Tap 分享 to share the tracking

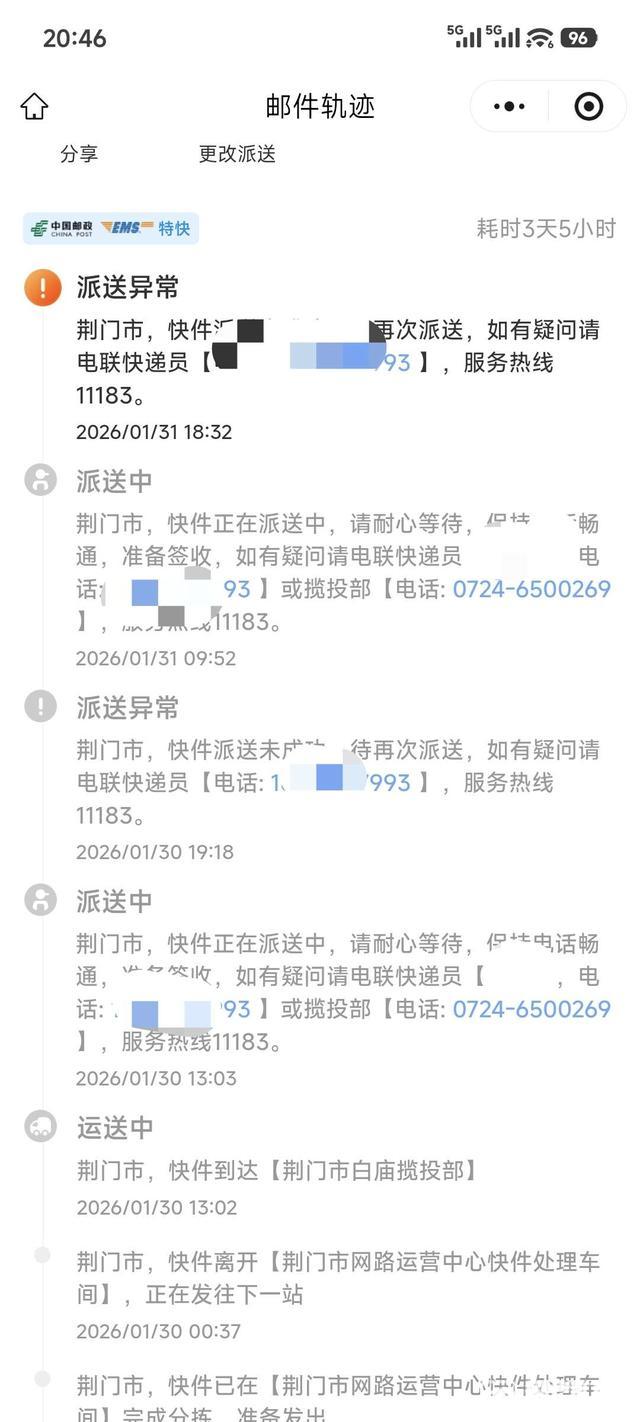(79, 154)
